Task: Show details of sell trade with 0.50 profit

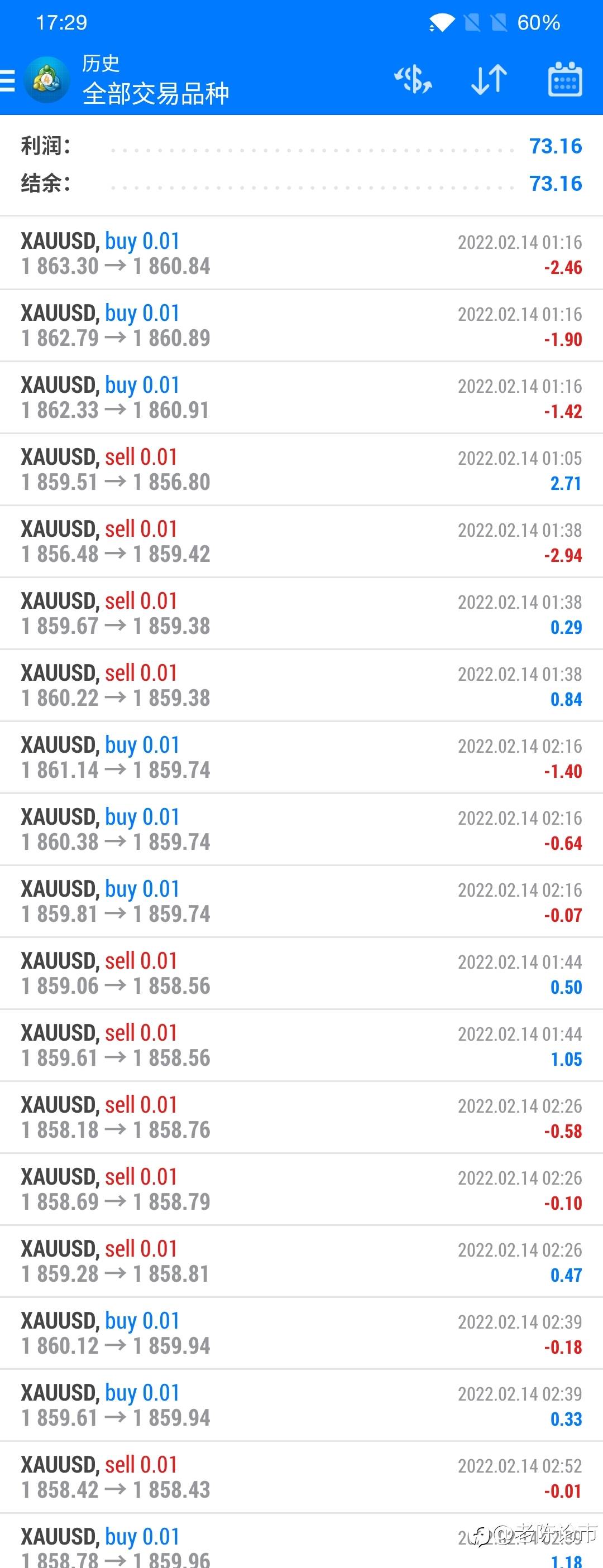Action: (x=301, y=973)
